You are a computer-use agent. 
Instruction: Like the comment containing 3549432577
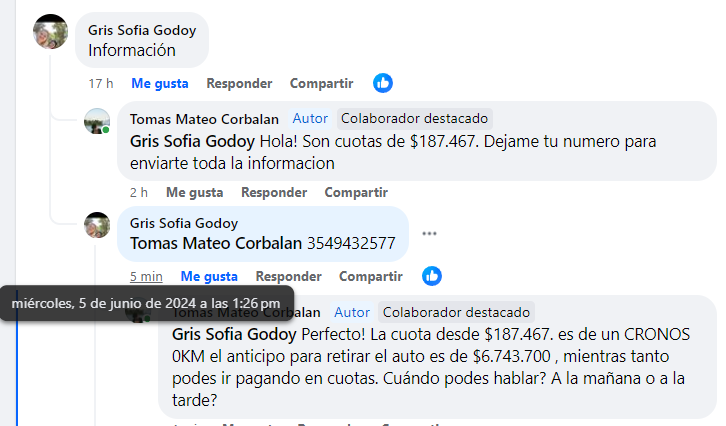point(209,276)
